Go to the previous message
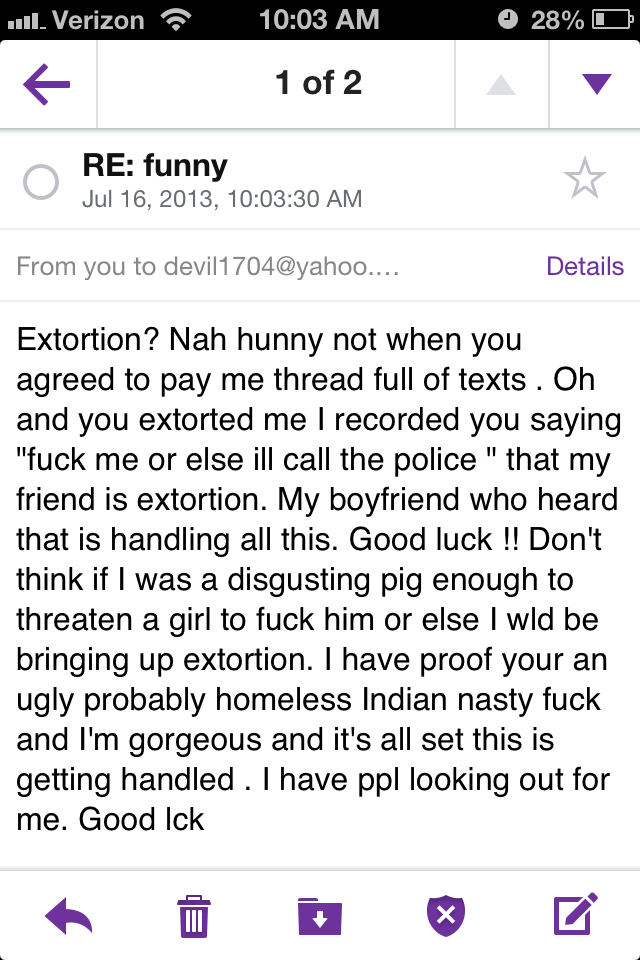The height and width of the screenshot is (960, 640). click(x=501, y=85)
